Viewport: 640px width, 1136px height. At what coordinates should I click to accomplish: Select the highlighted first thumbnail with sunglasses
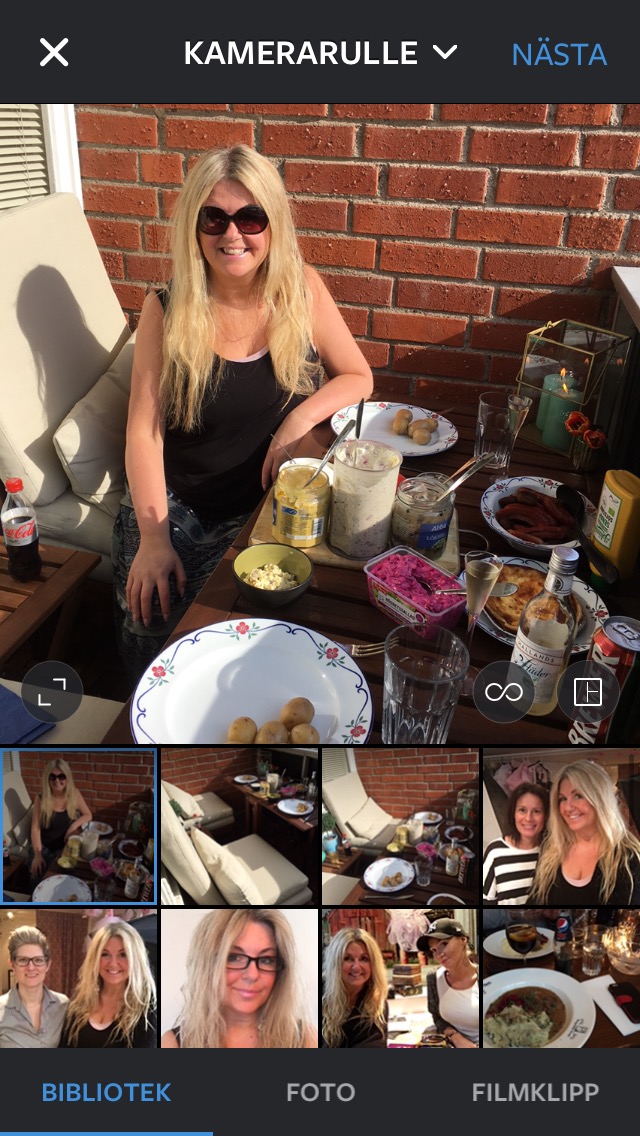coord(78,826)
